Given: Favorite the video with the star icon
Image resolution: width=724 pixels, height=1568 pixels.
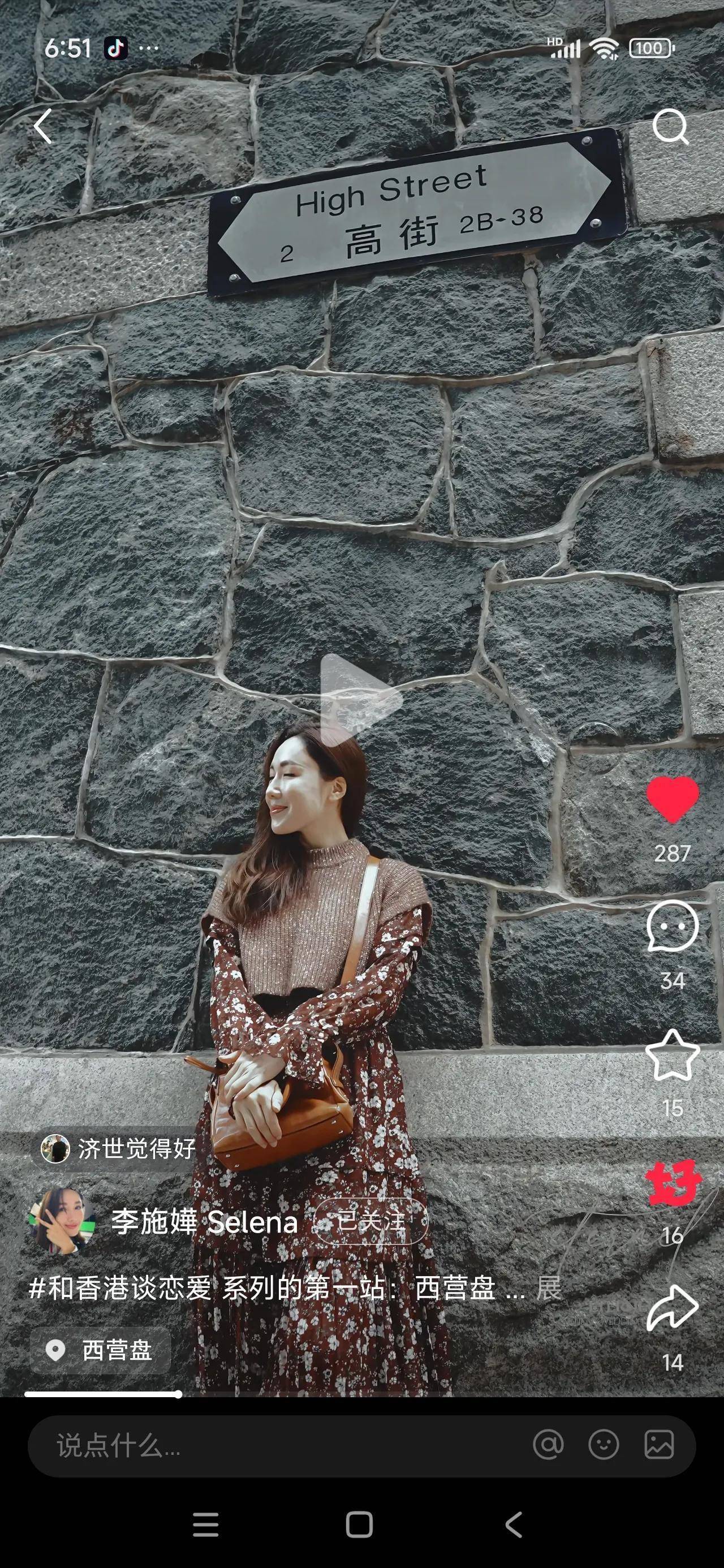Looking at the screenshot, I should (x=671, y=1056).
